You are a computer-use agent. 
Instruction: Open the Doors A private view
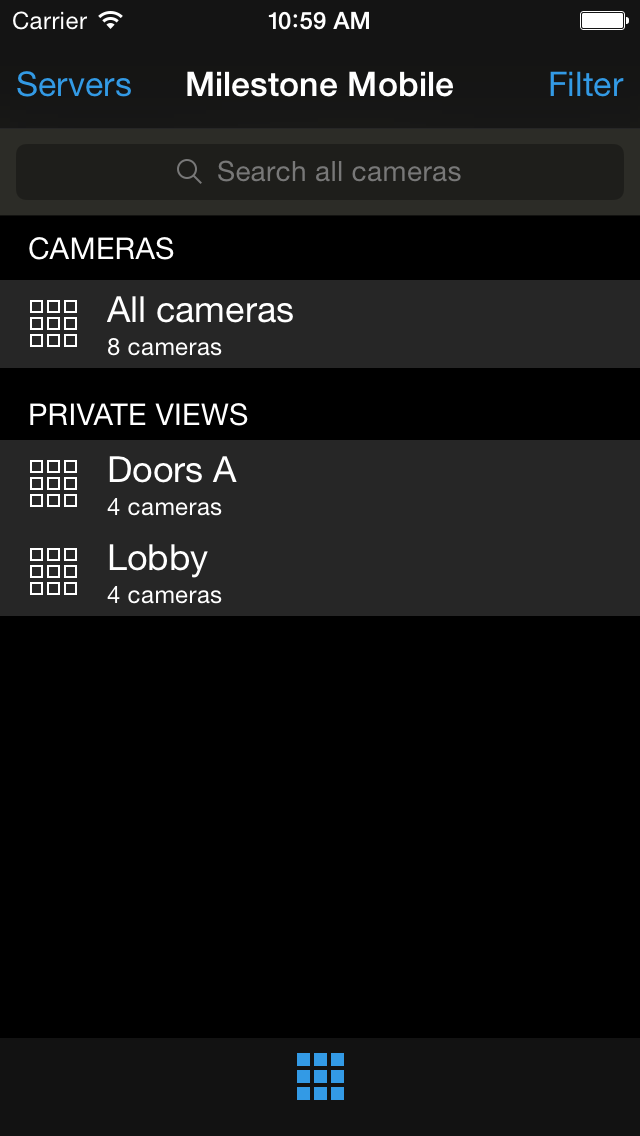[x=320, y=484]
